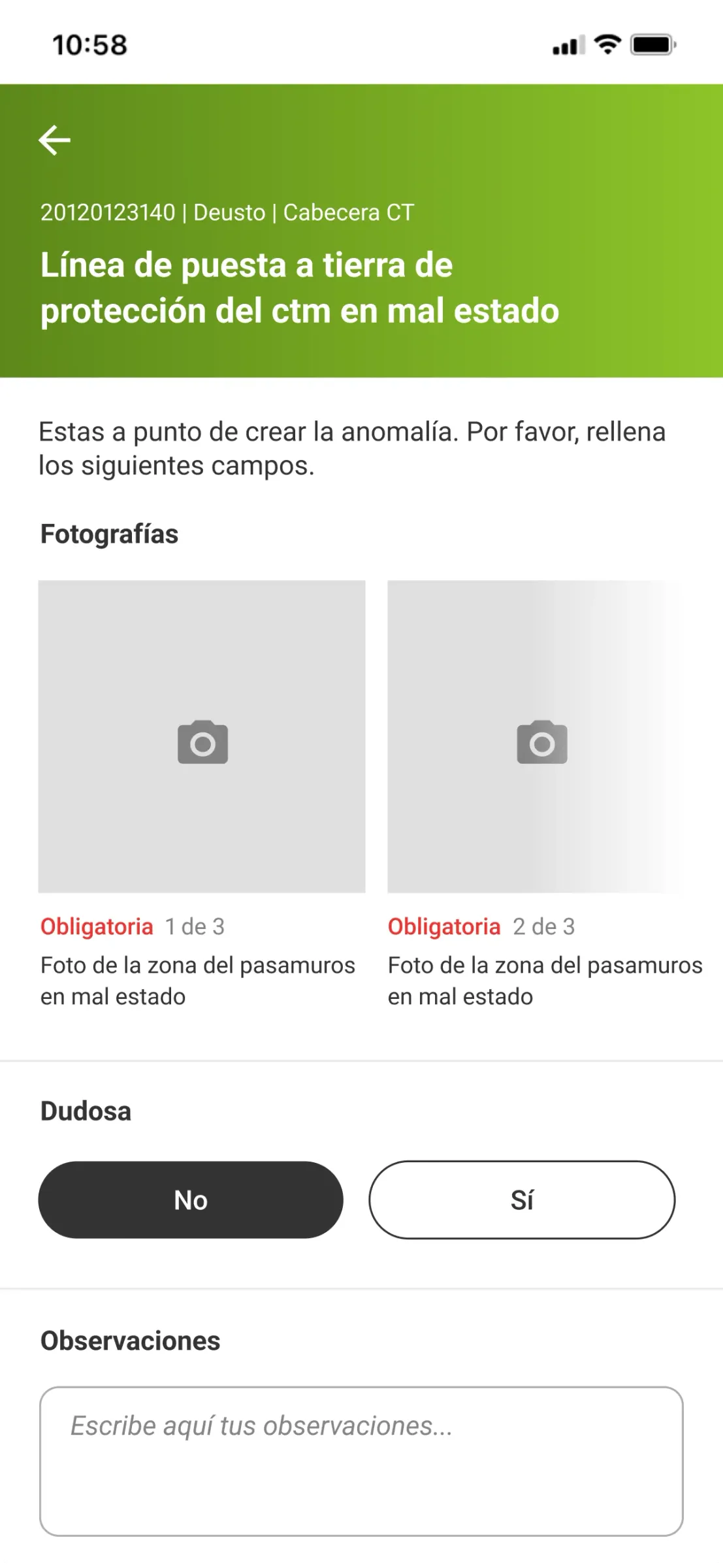Screen dimensions: 723x1568
Task: Add photo 2 de 3
Action: point(541,736)
